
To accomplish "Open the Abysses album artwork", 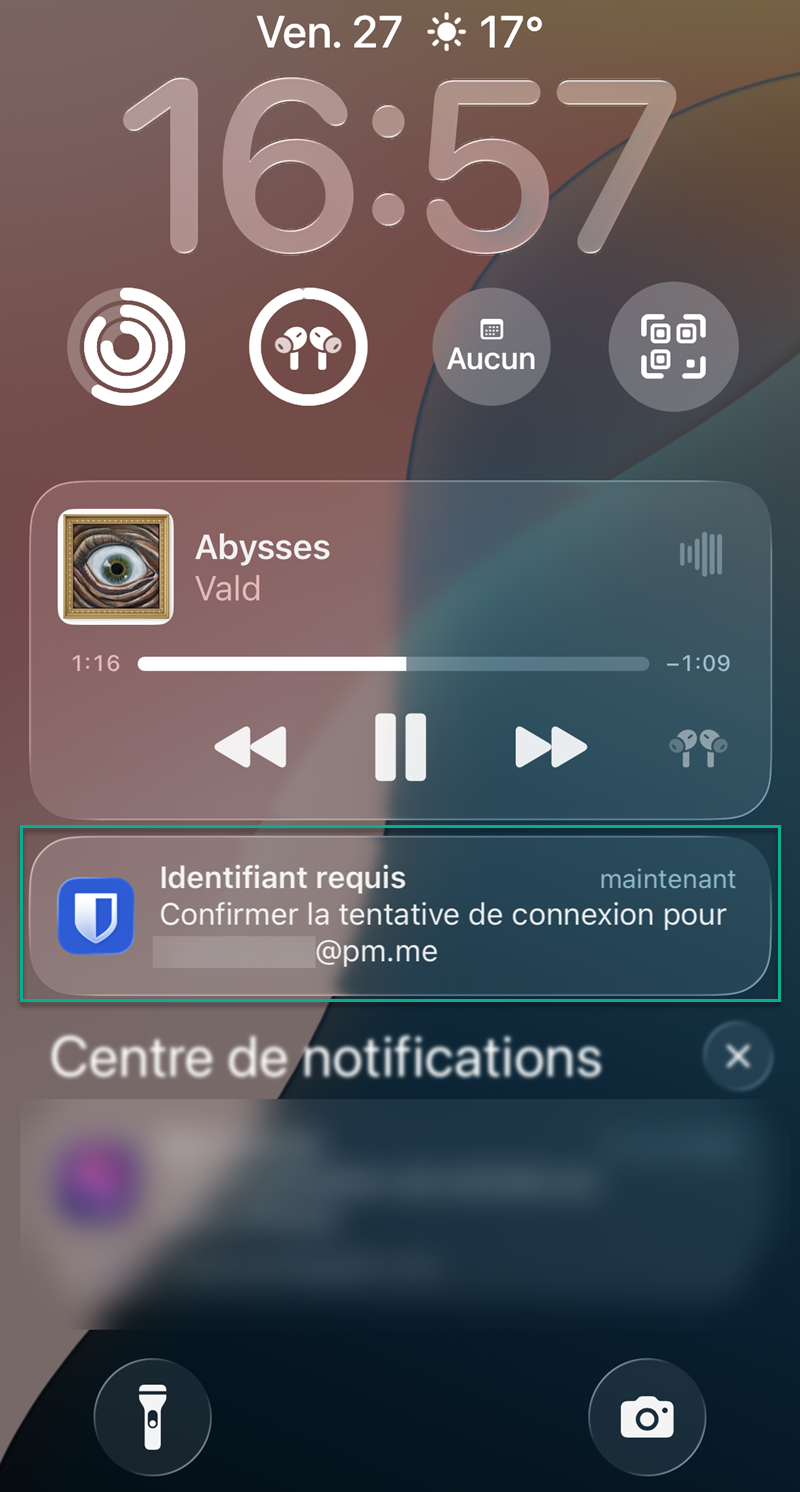I will (x=116, y=567).
